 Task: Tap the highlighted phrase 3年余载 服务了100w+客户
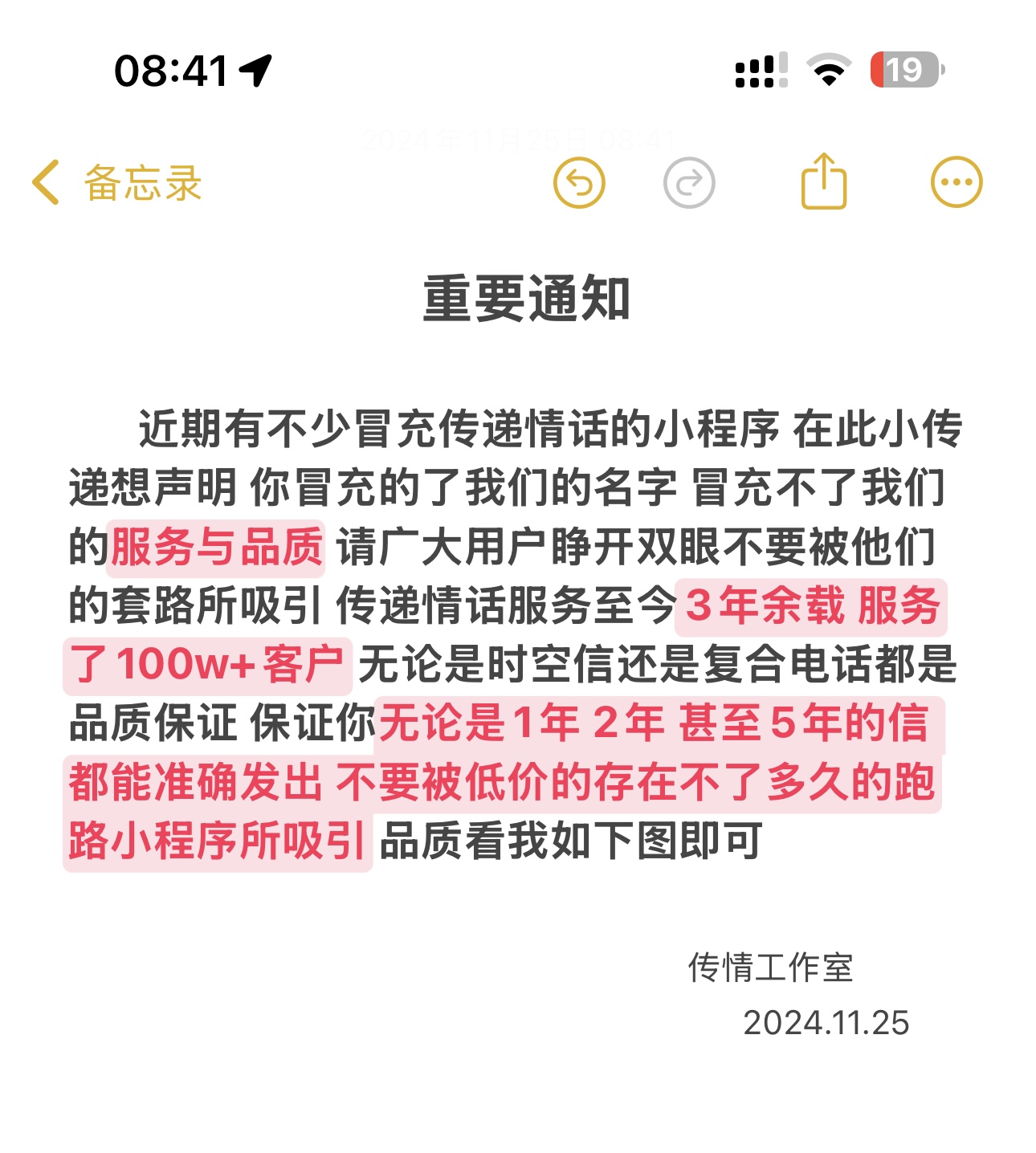pos(811,608)
